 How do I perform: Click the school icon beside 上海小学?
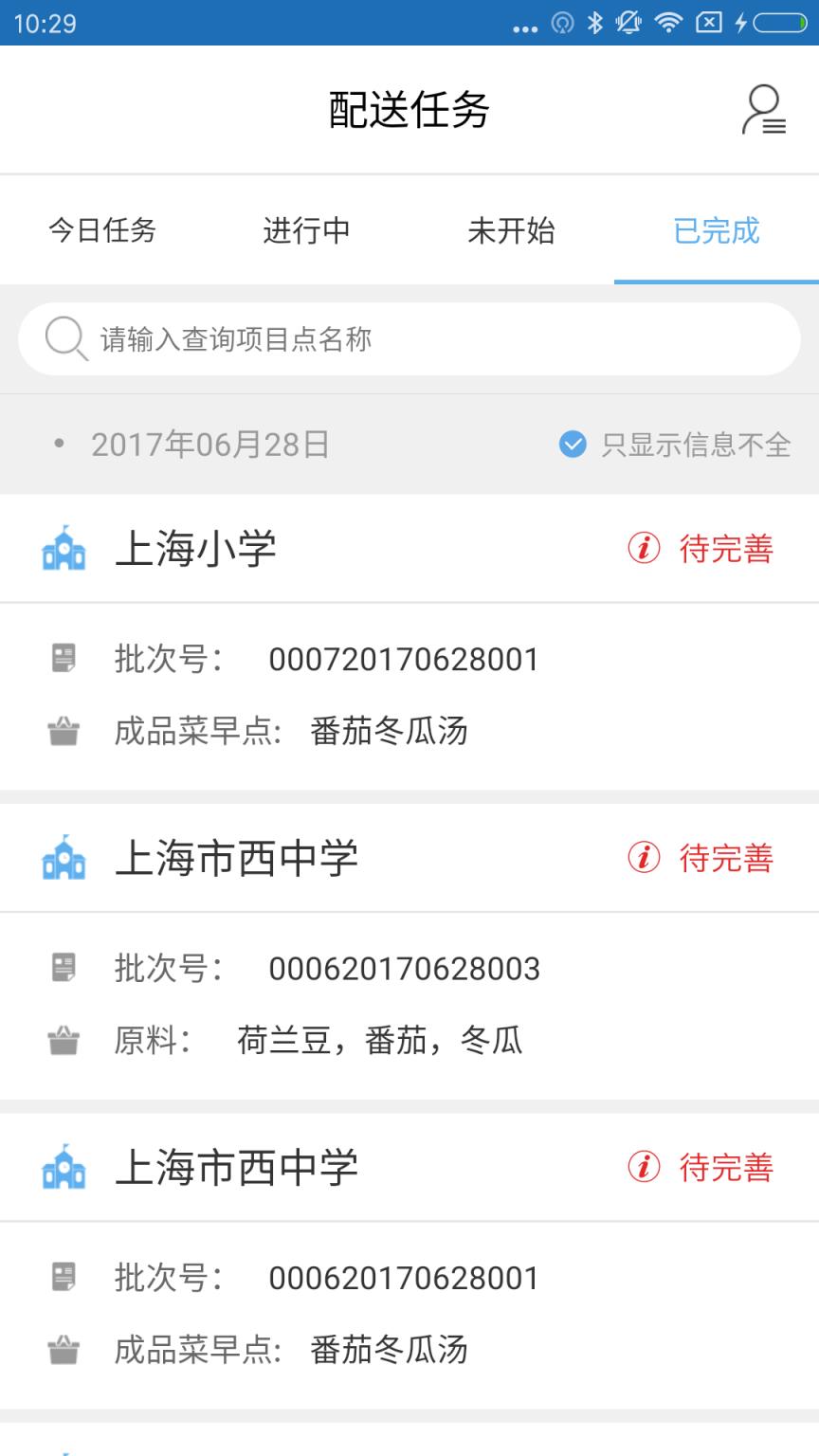click(x=63, y=548)
